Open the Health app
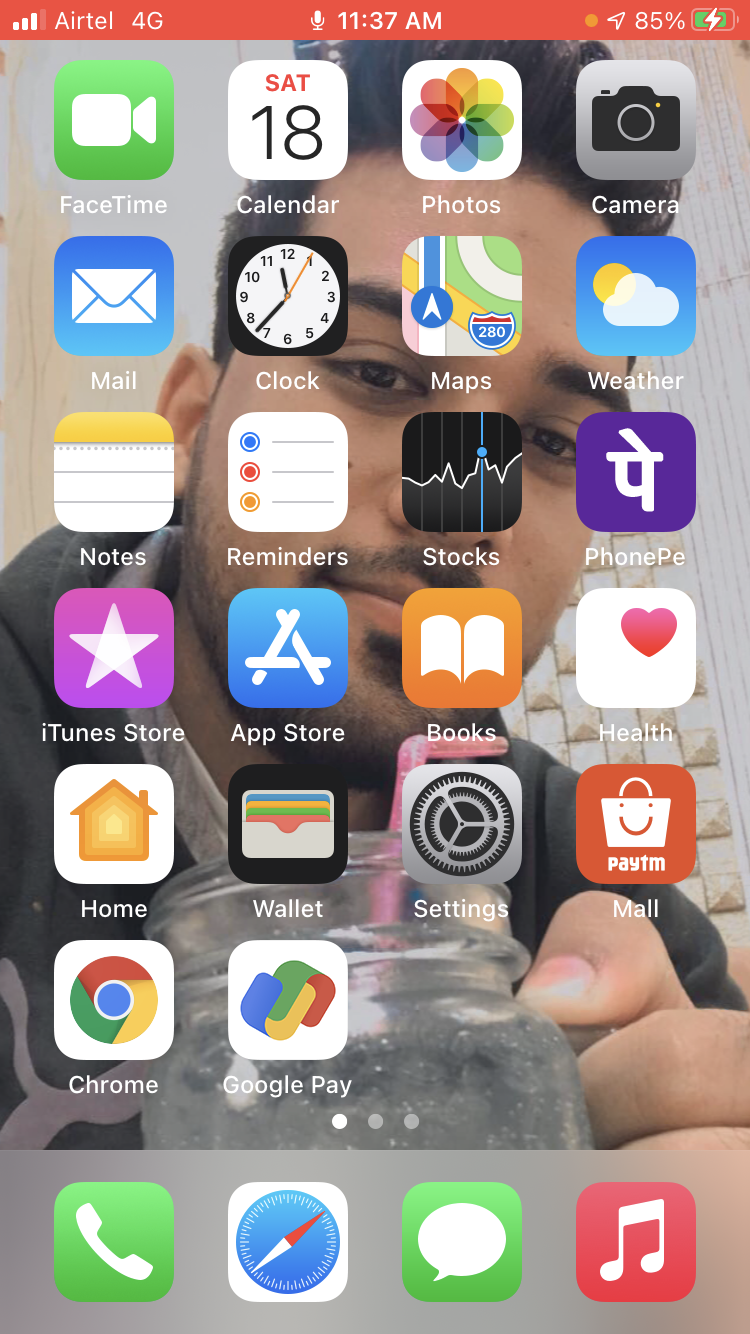 click(x=636, y=648)
